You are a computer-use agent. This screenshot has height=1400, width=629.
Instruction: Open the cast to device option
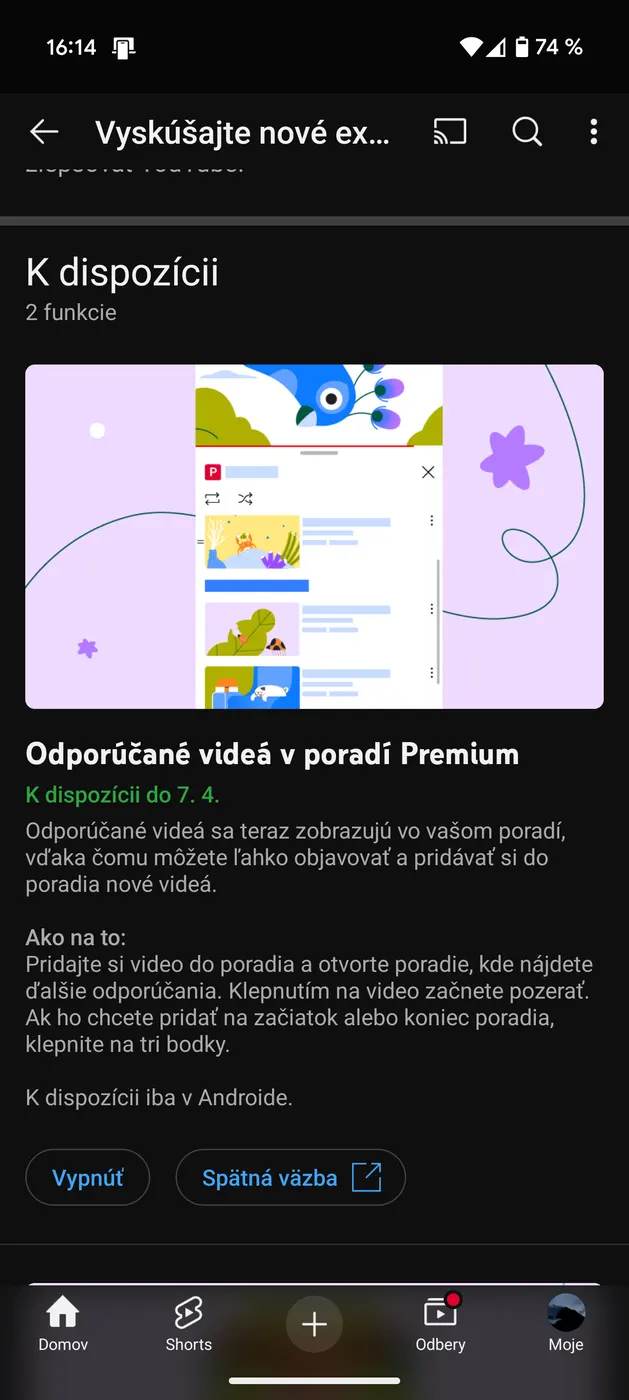tap(450, 132)
